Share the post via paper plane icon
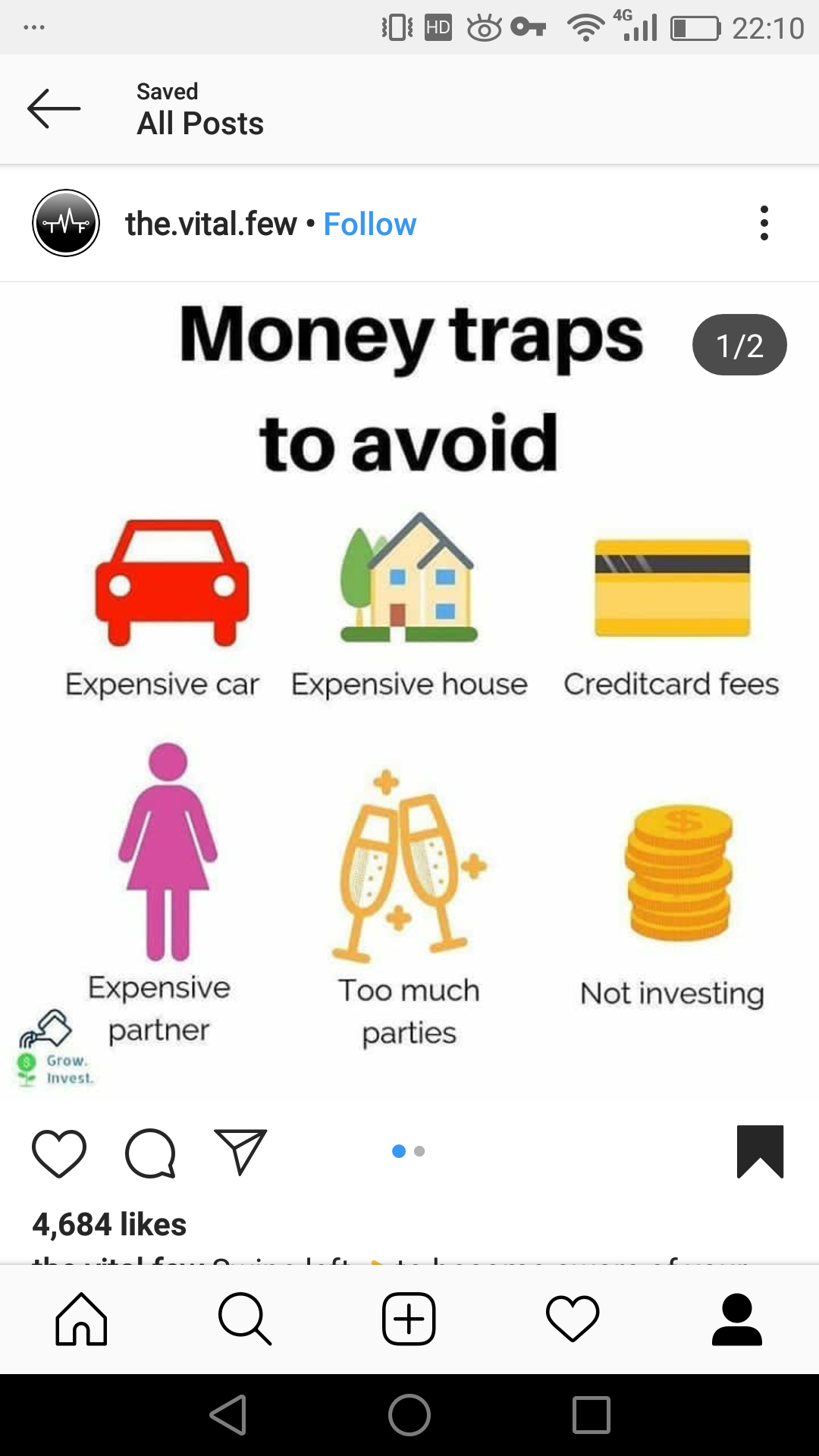The height and width of the screenshot is (1456, 819). point(240,1152)
